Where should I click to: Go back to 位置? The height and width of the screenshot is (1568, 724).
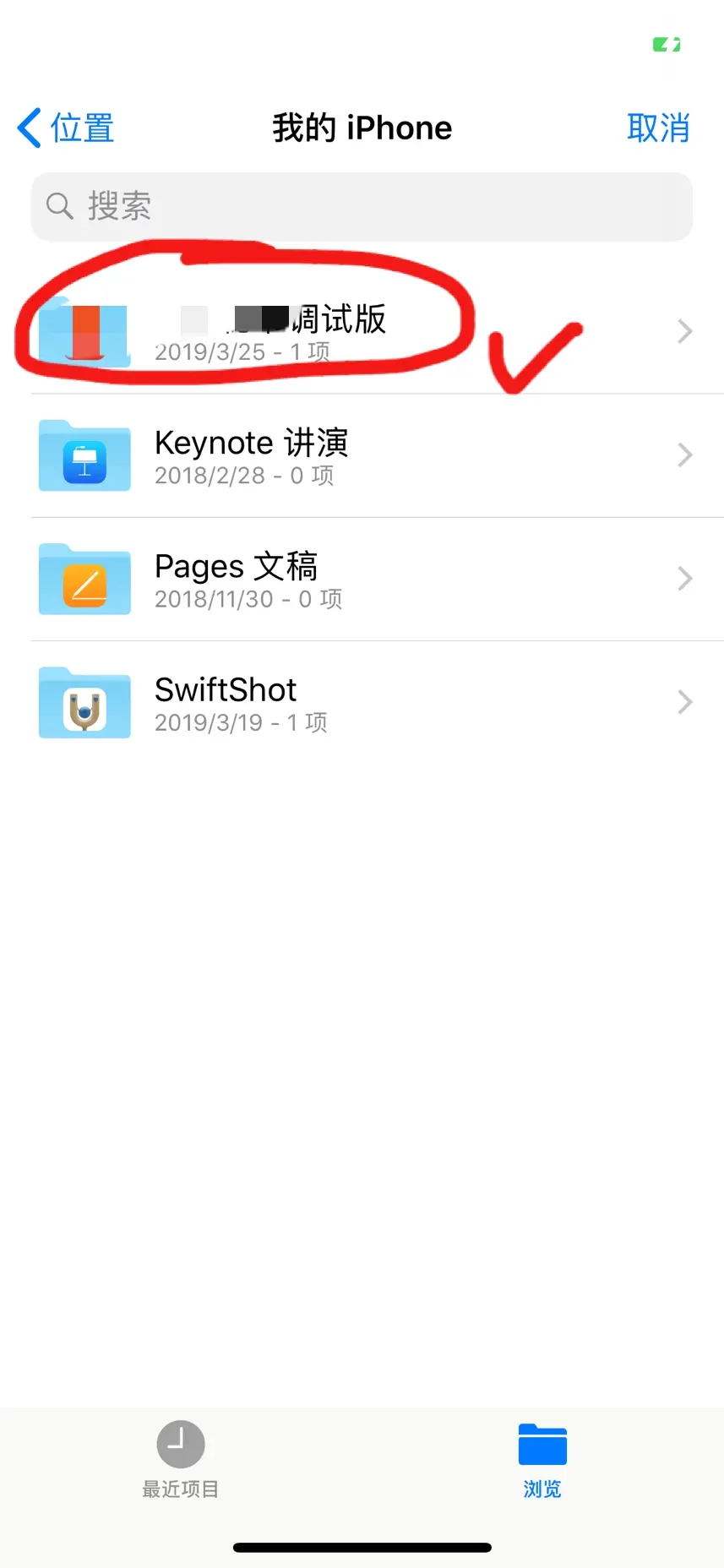click(66, 128)
